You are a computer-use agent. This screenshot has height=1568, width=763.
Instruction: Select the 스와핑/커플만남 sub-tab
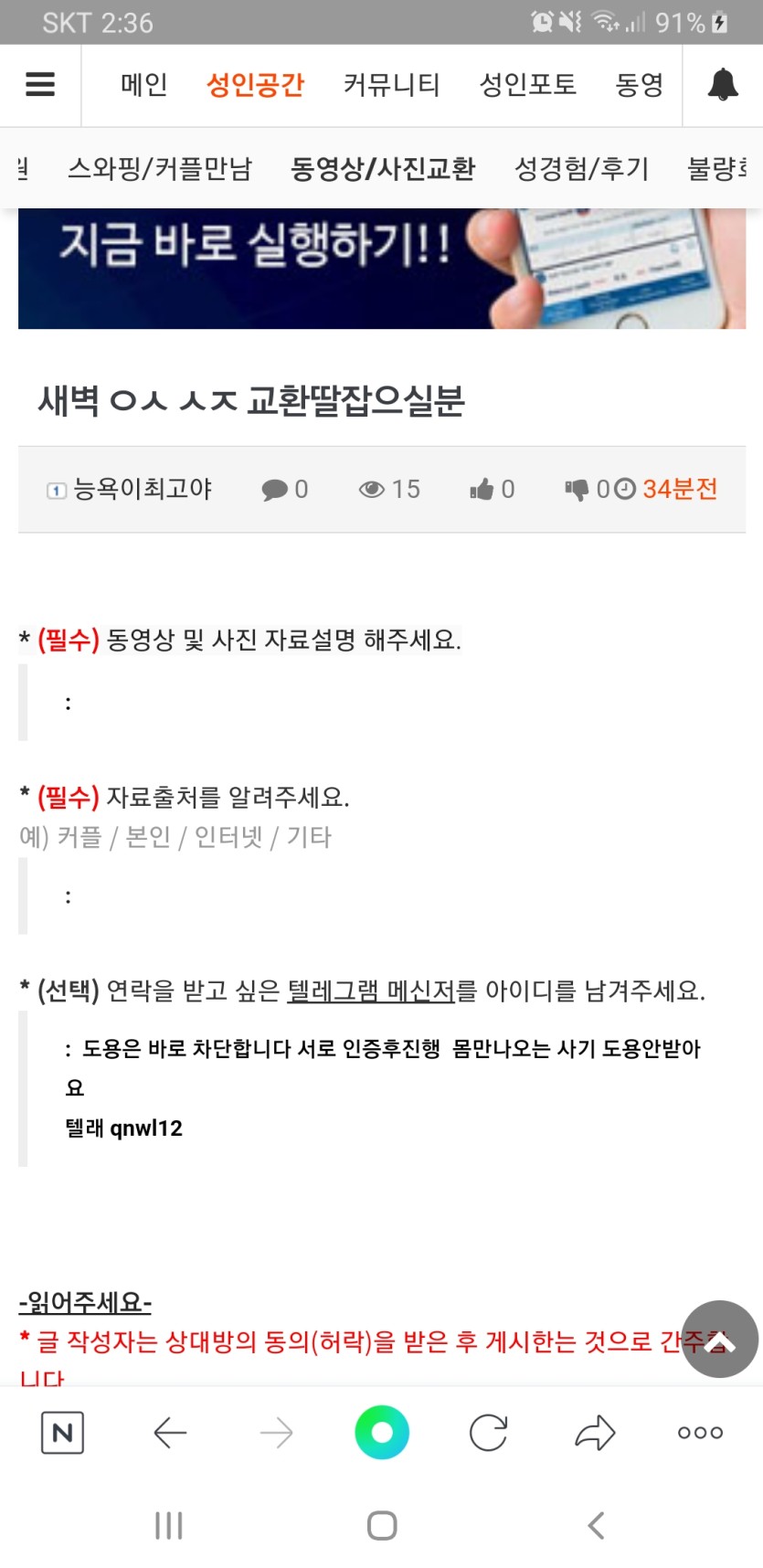(x=160, y=169)
